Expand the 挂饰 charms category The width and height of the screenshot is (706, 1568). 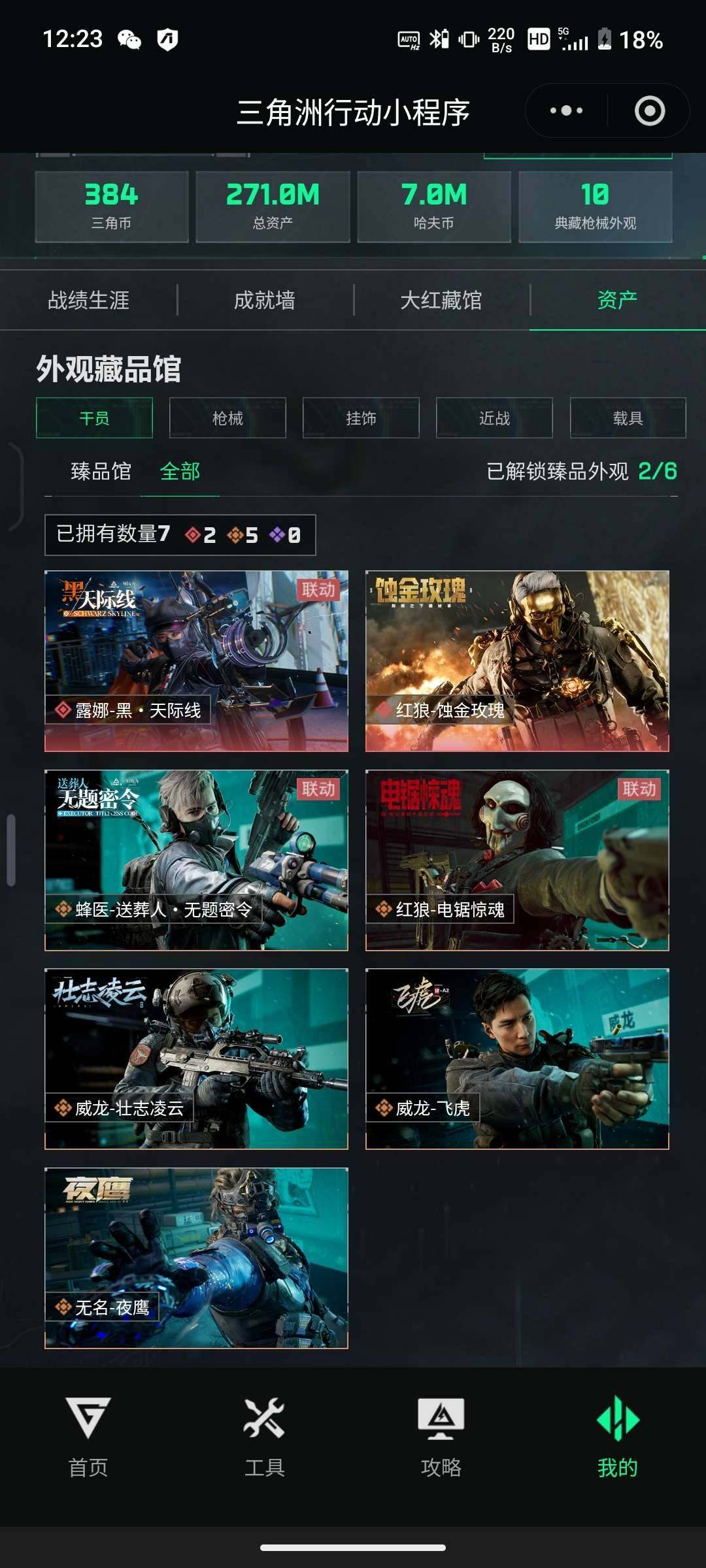[x=361, y=419]
